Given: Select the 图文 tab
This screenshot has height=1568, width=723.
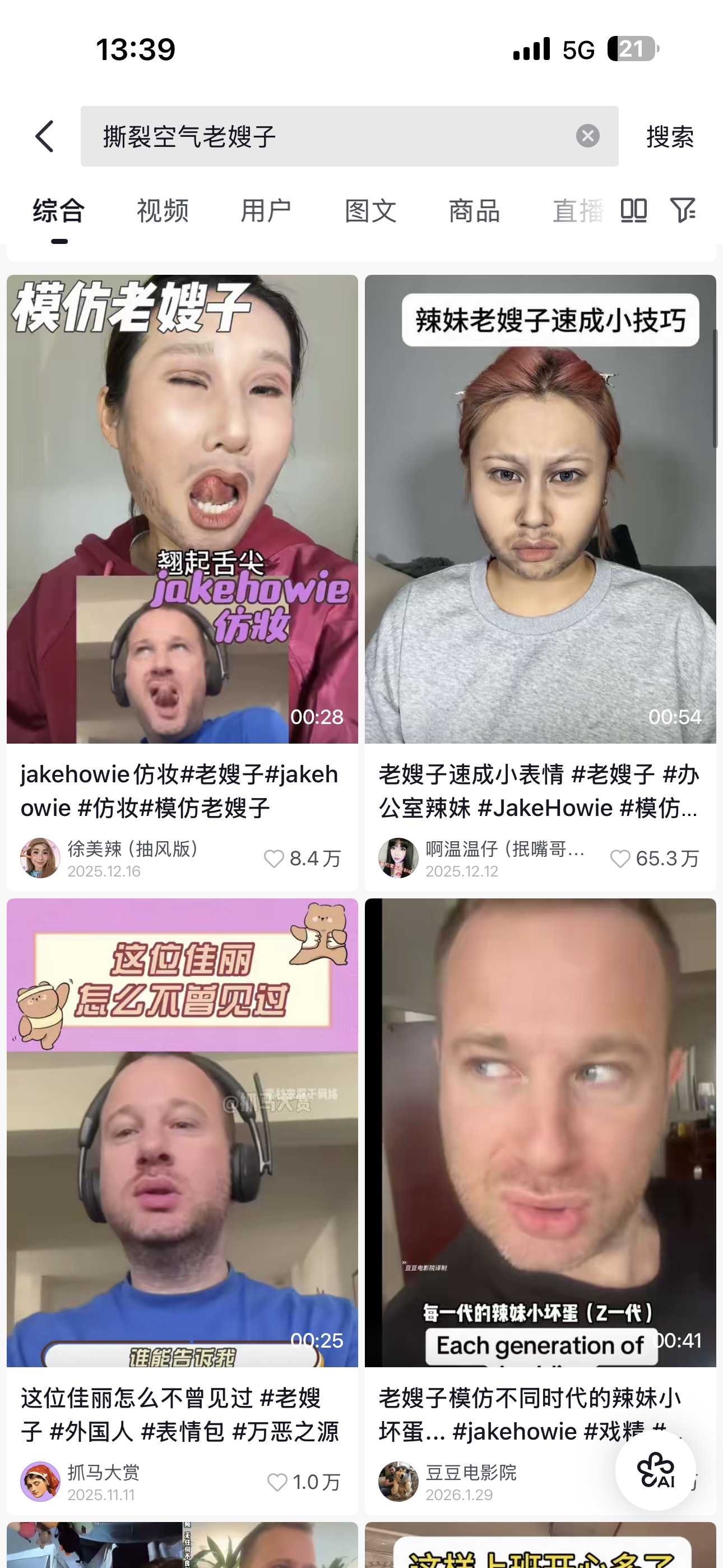Looking at the screenshot, I should point(370,211).
